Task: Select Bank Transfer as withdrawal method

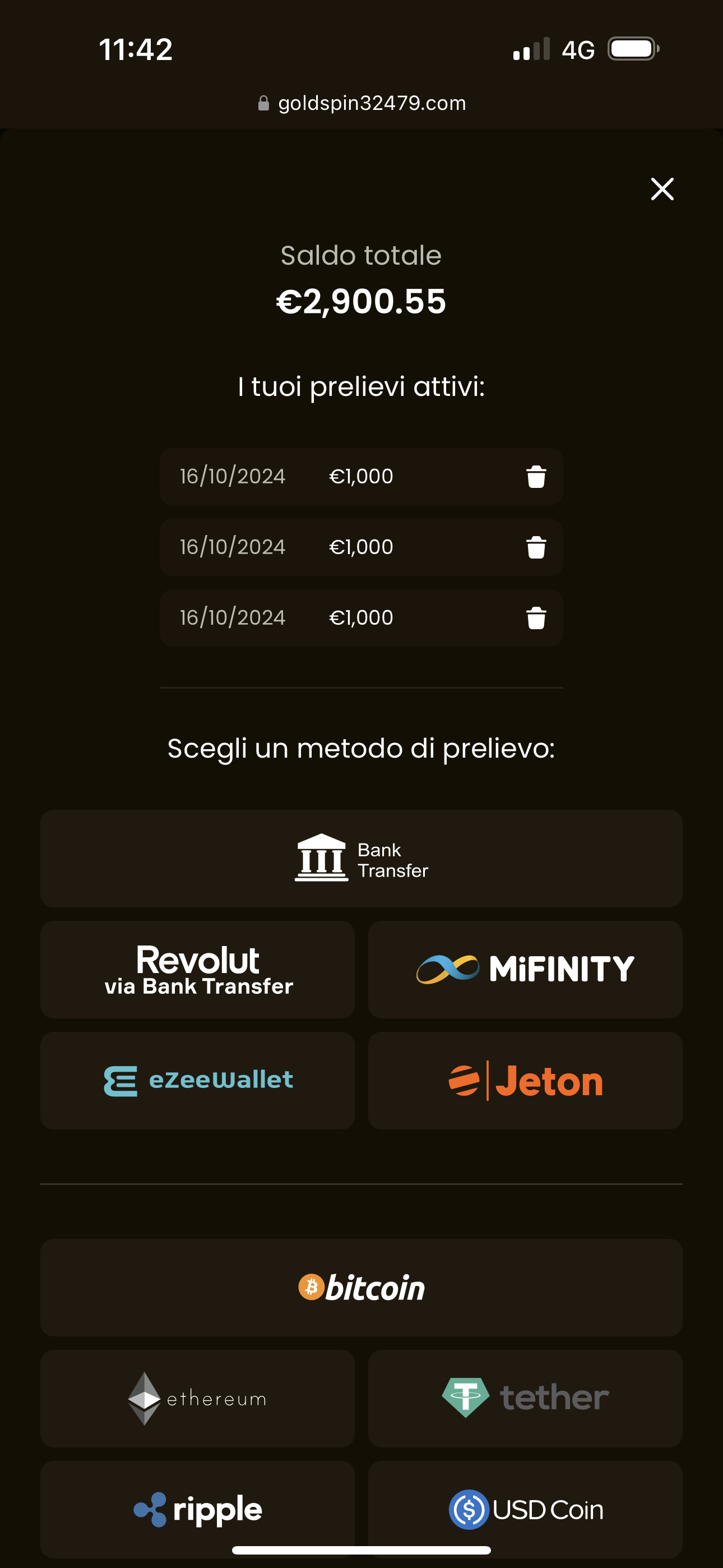Action: tap(361, 858)
